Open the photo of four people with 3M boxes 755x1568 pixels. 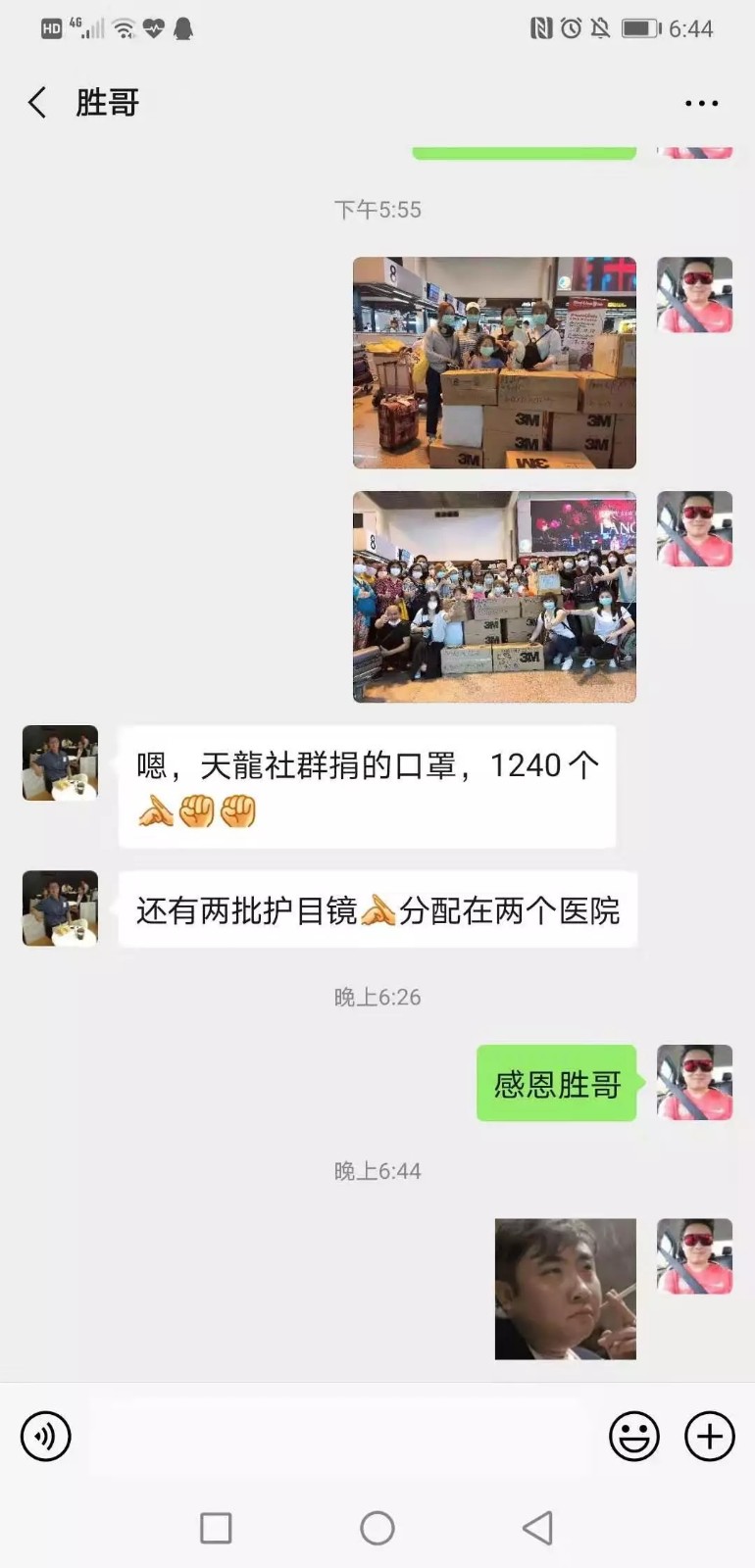tap(494, 363)
